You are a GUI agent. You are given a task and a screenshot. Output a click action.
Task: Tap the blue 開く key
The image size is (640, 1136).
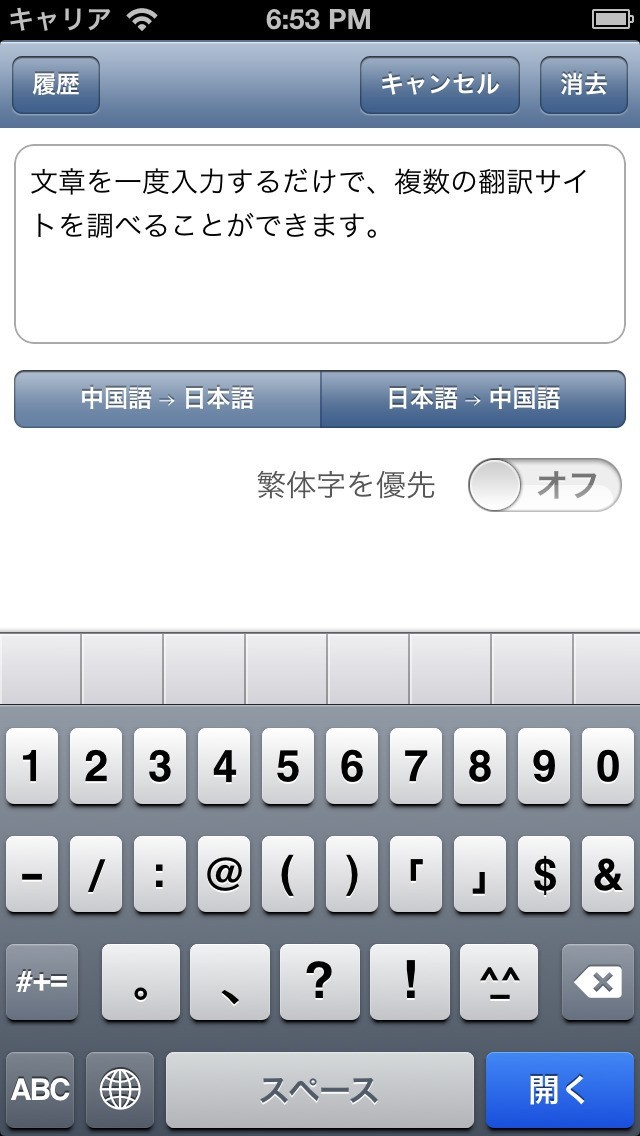click(560, 1089)
